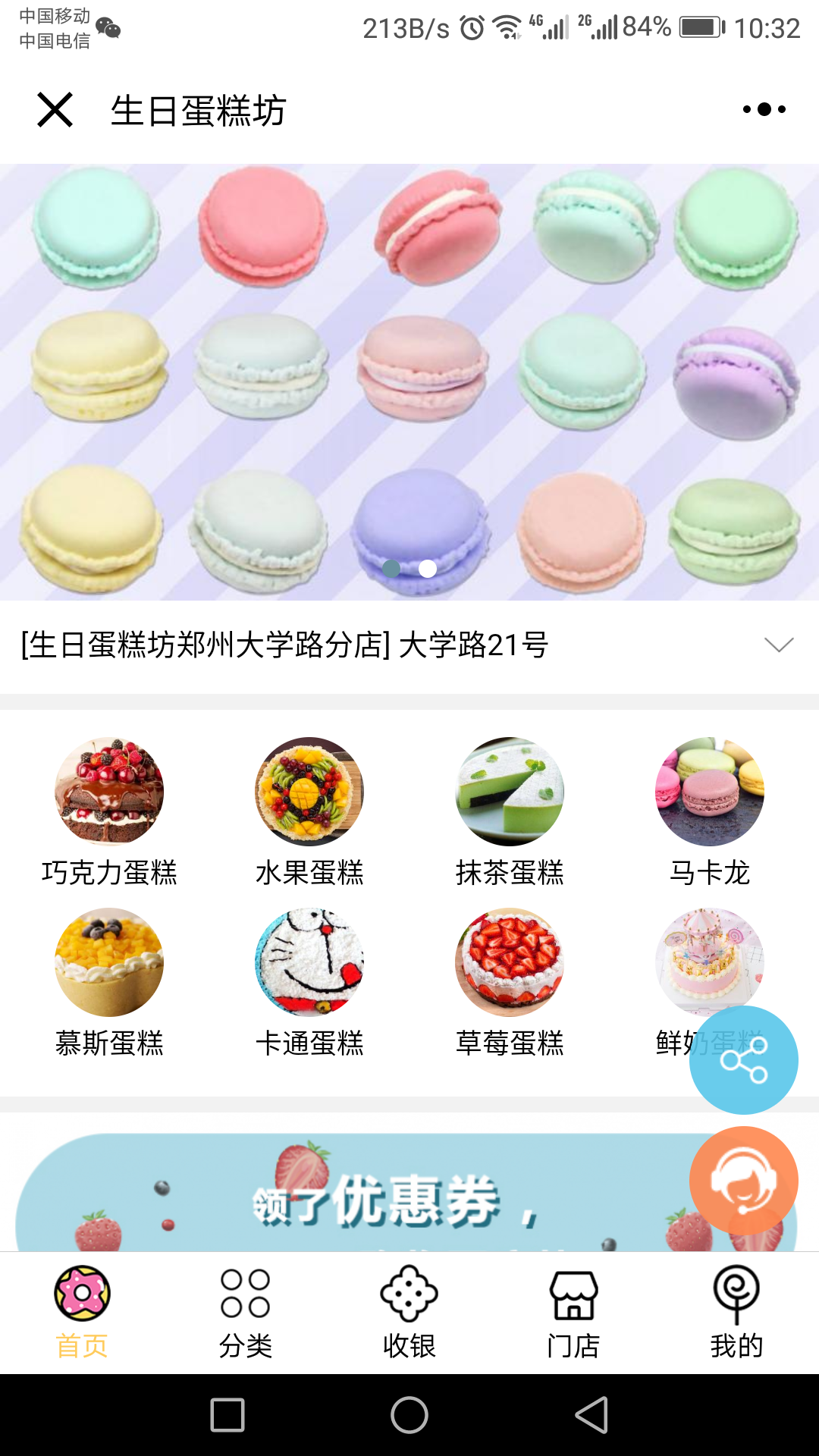Close the 生日蛋糕坊 mini program
Image resolution: width=819 pixels, height=1456 pixels.
pos(55,110)
